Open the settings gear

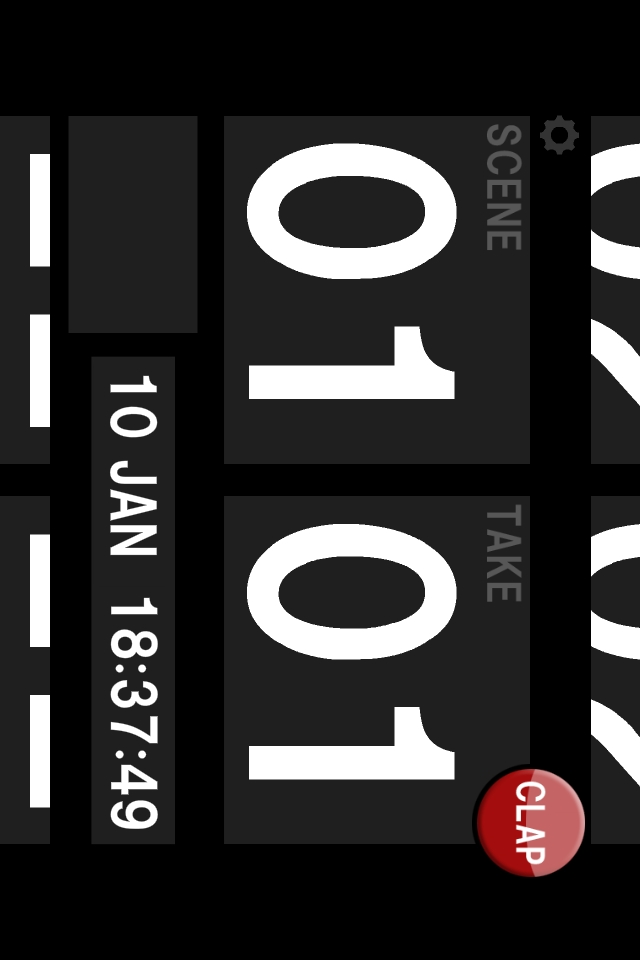pyautogui.click(x=559, y=136)
